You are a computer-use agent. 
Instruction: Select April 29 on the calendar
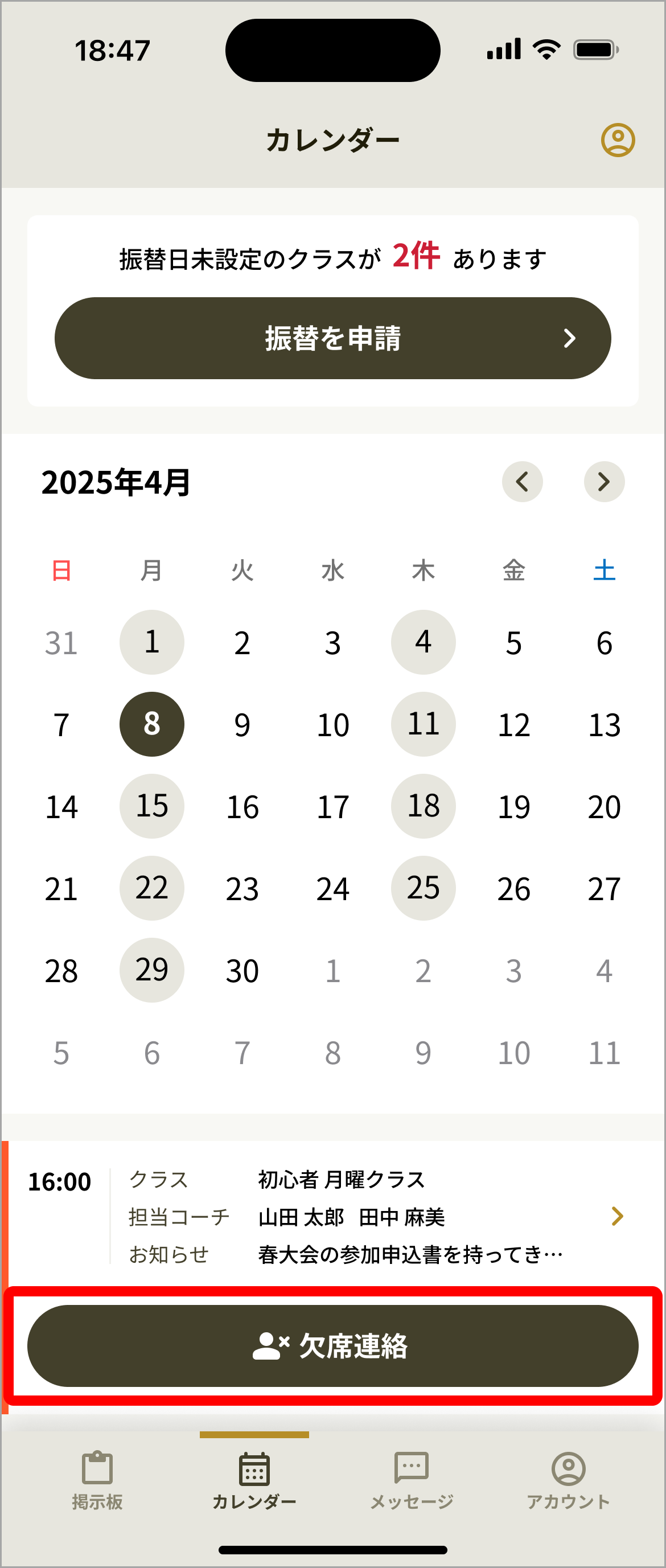tap(151, 970)
